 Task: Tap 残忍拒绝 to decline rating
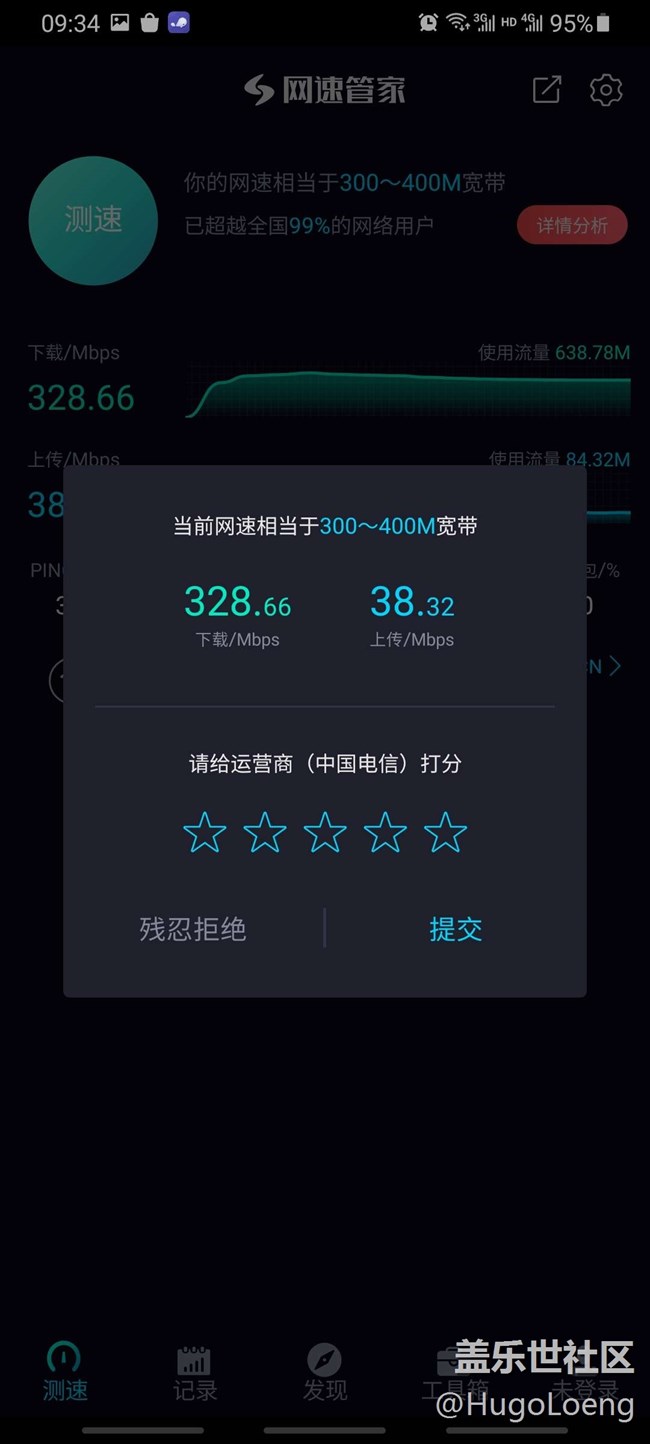(193, 929)
